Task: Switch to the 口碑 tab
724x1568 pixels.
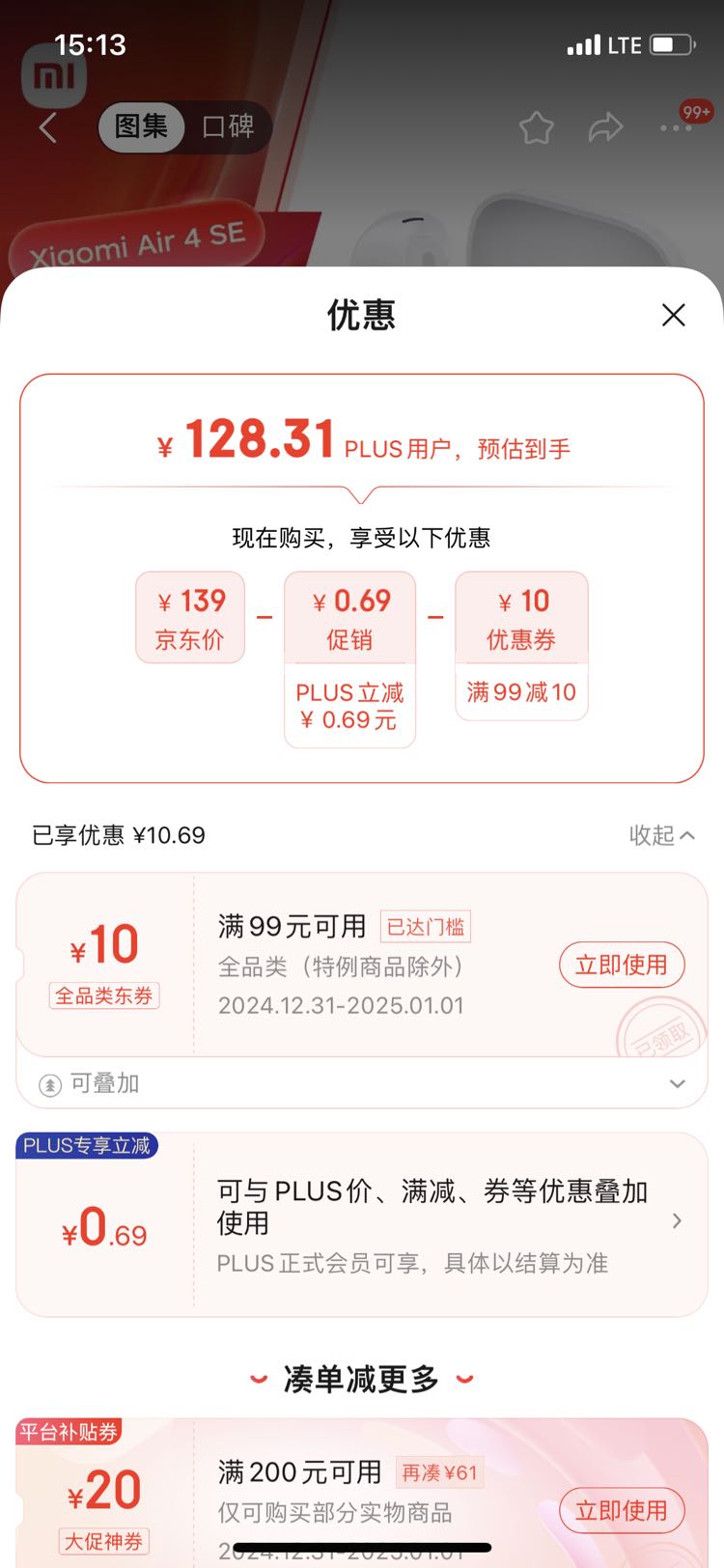Action: tap(228, 126)
